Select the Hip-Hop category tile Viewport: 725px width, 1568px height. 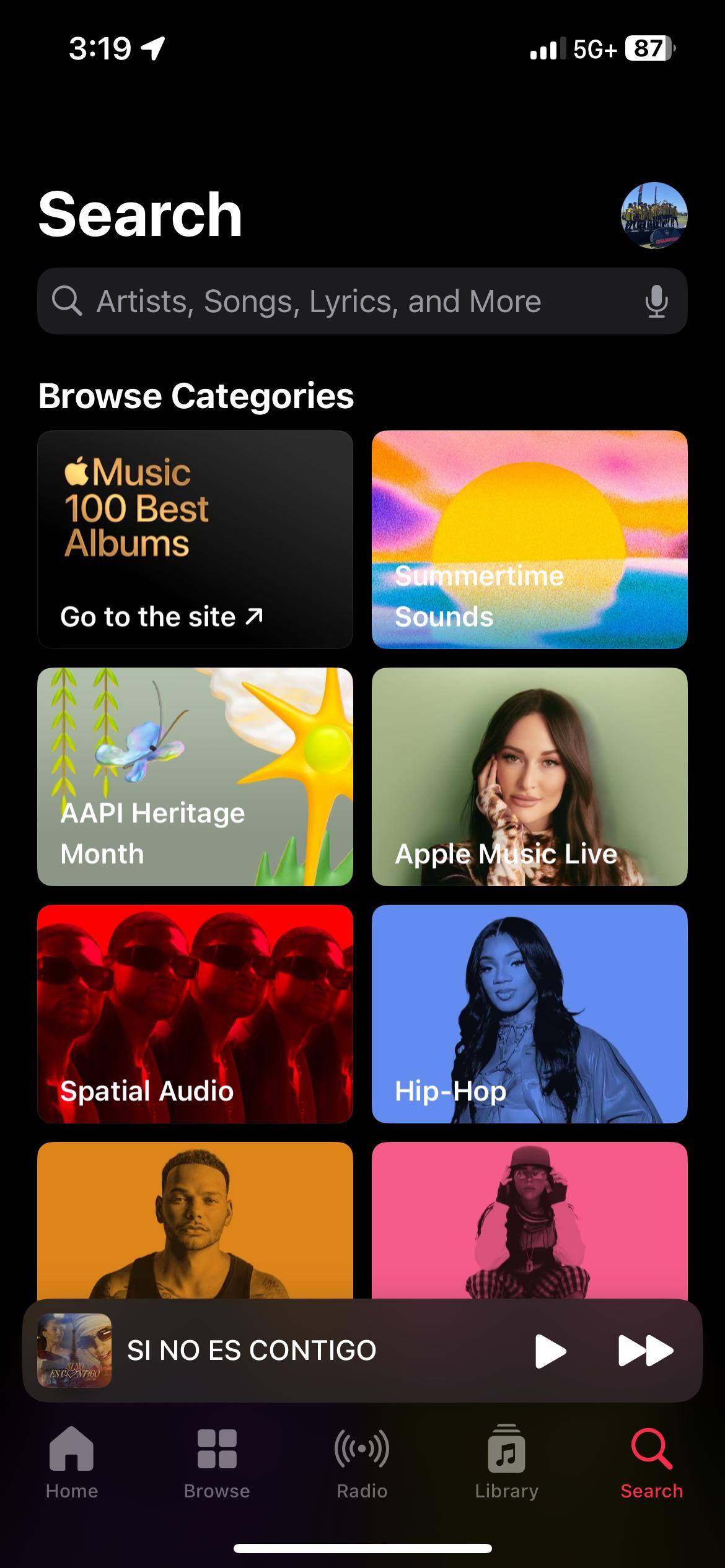[x=529, y=1014]
